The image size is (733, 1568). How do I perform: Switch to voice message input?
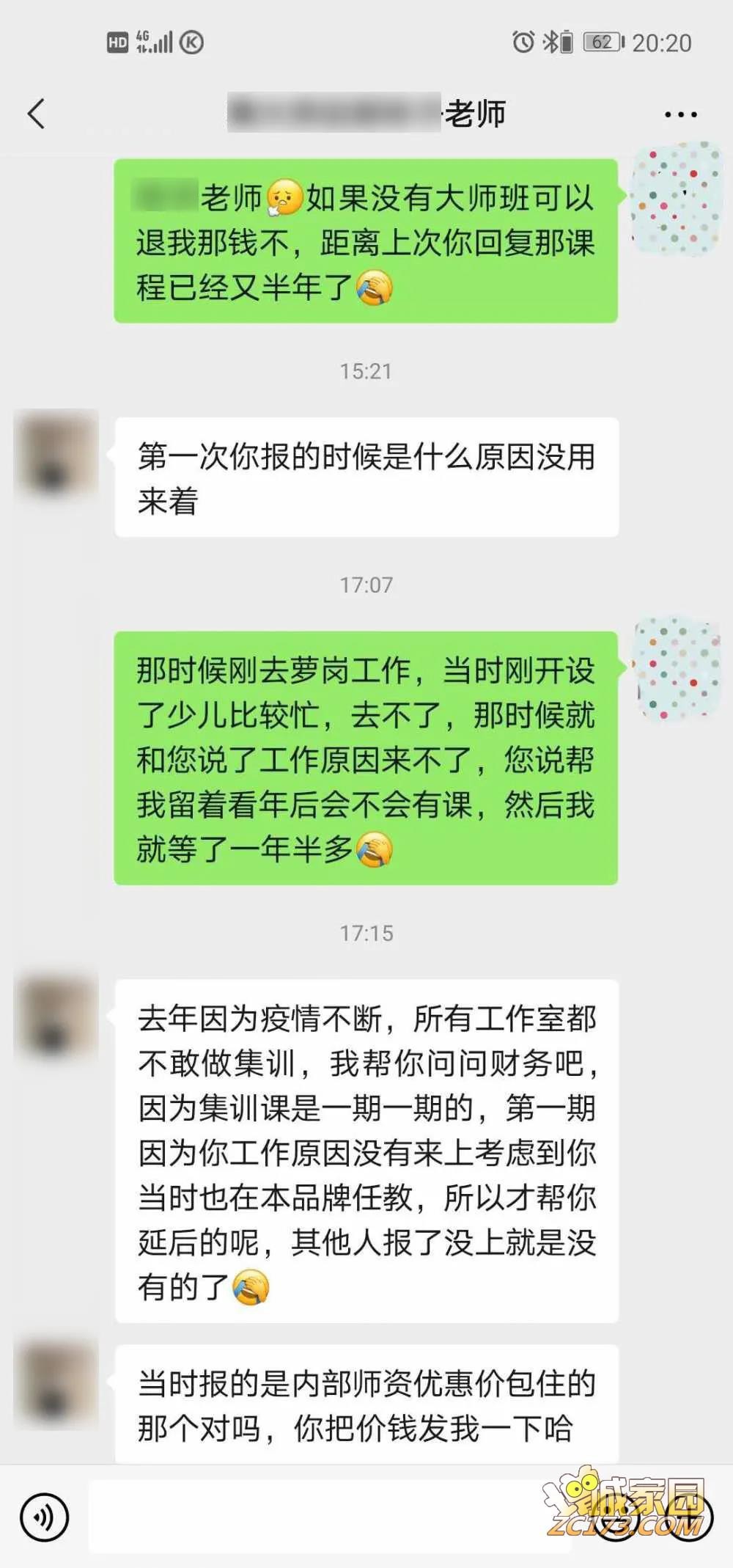(x=45, y=1516)
